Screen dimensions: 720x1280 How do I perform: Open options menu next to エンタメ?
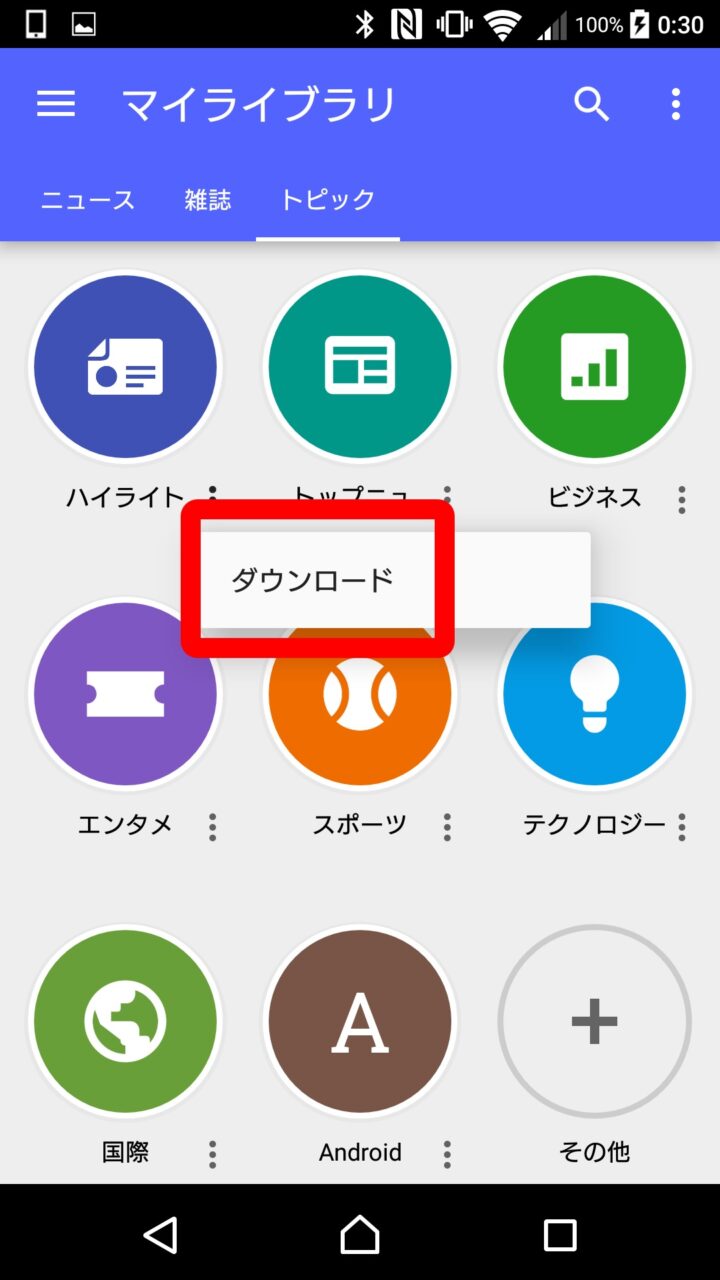click(x=212, y=826)
